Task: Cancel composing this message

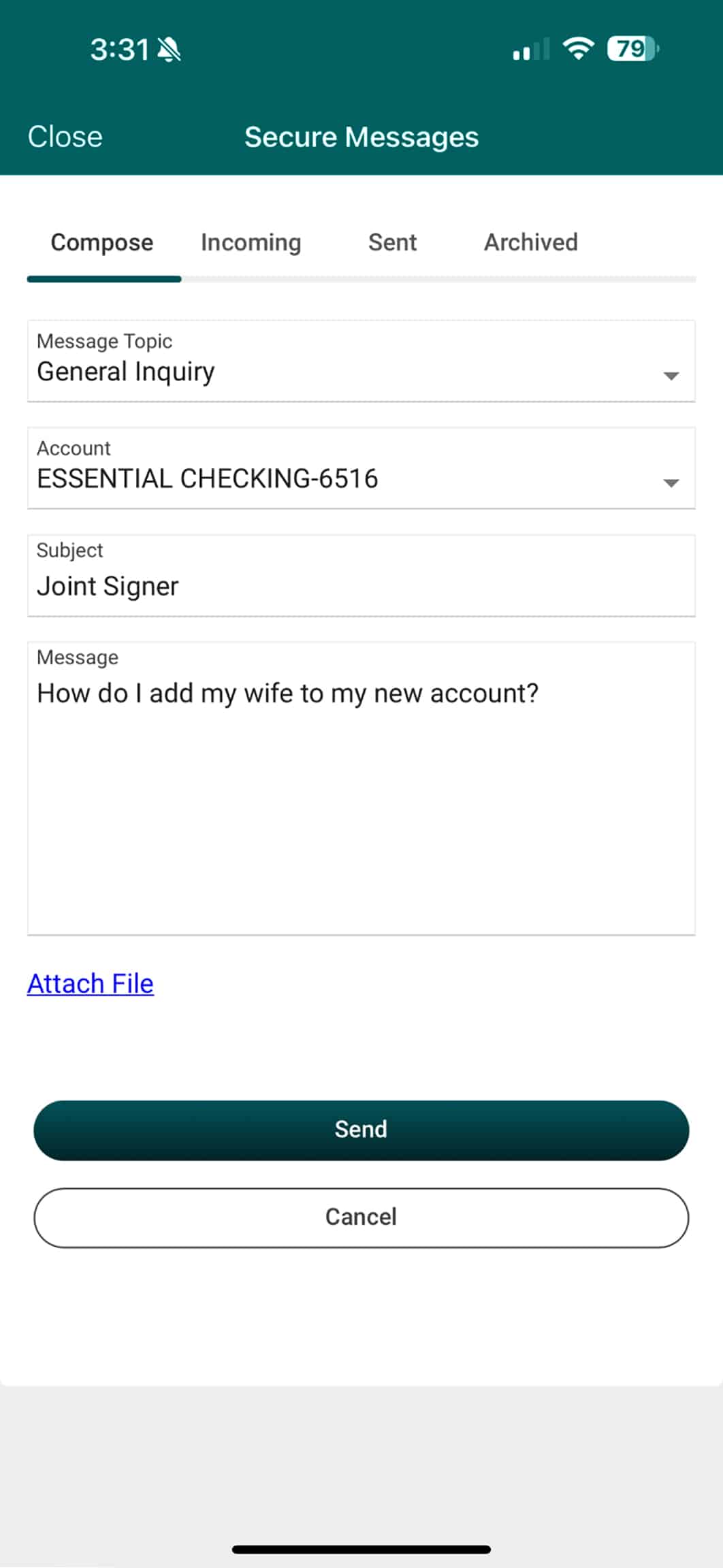Action: (x=361, y=1217)
